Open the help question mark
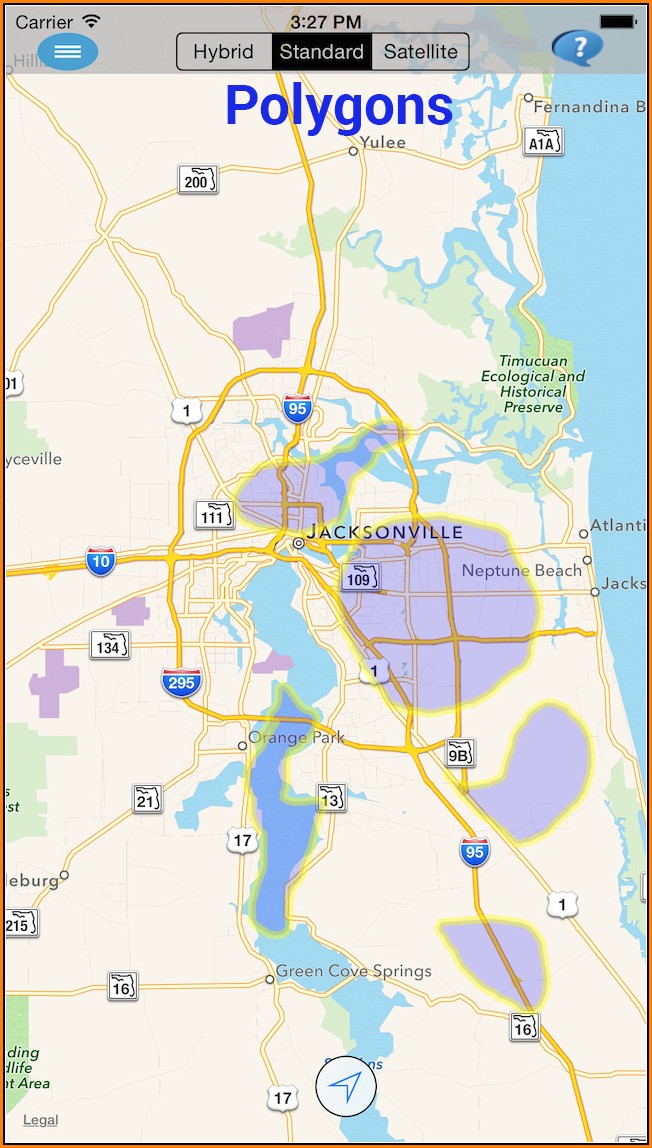 click(x=578, y=47)
